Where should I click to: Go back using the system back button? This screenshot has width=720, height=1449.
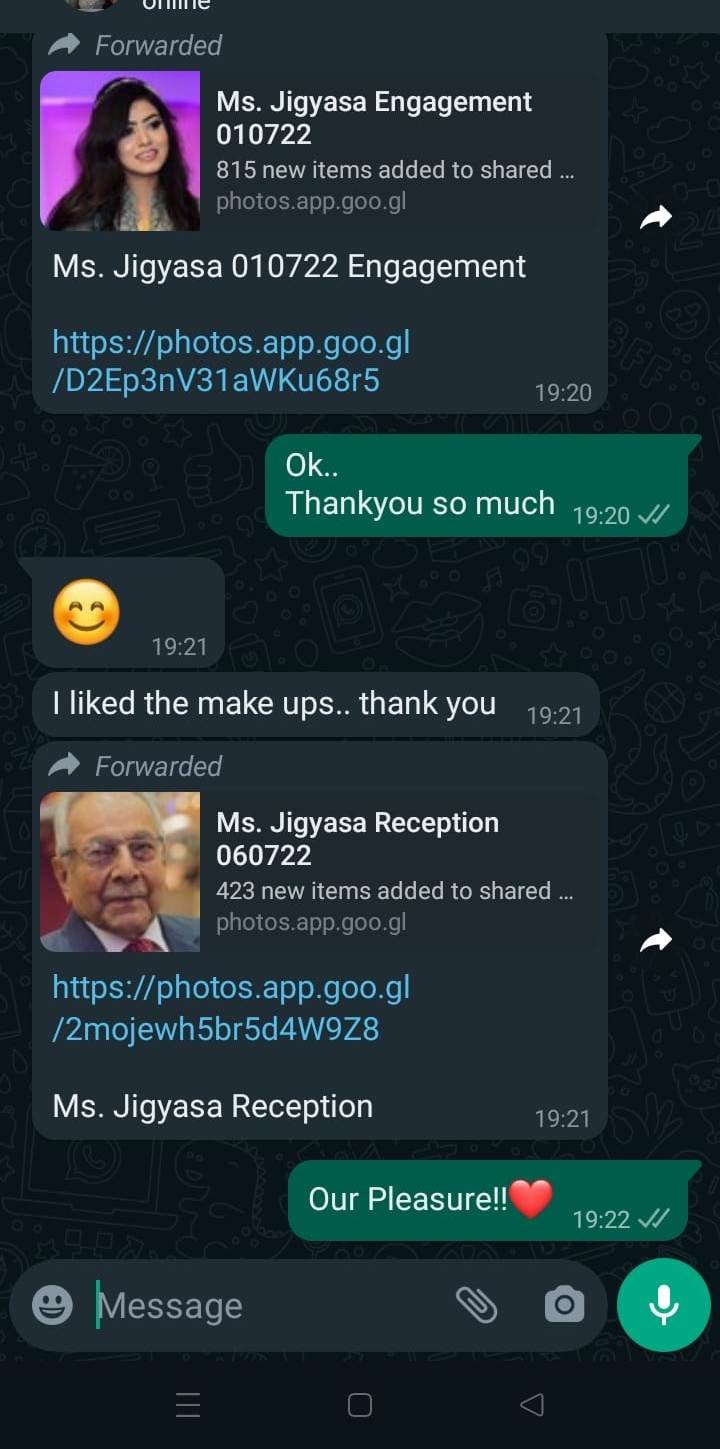(x=532, y=1405)
